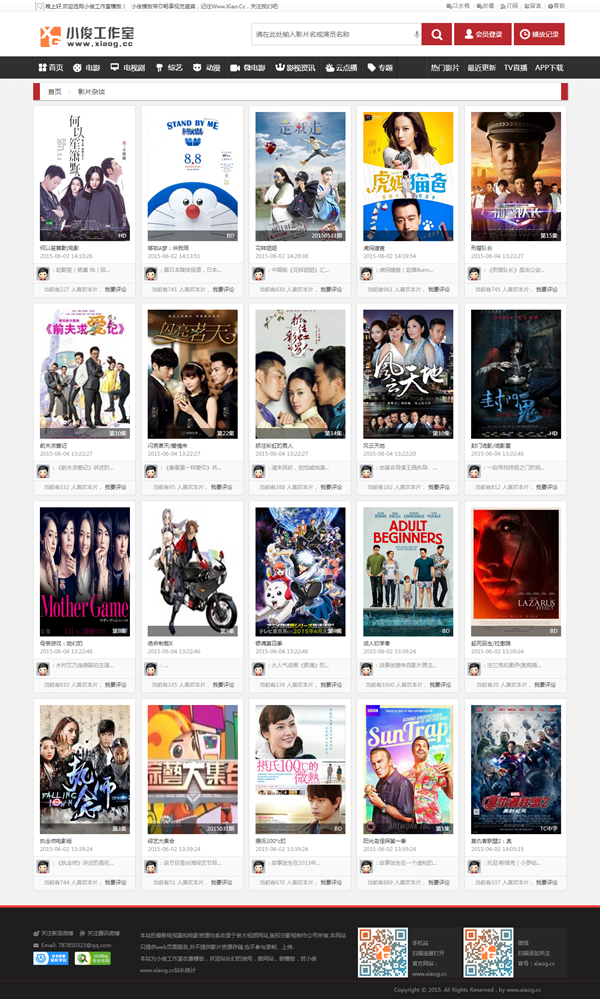600x999 pixels.
Task: Open 会员登录 member login
Action: pyautogui.click(x=483, y=34)
